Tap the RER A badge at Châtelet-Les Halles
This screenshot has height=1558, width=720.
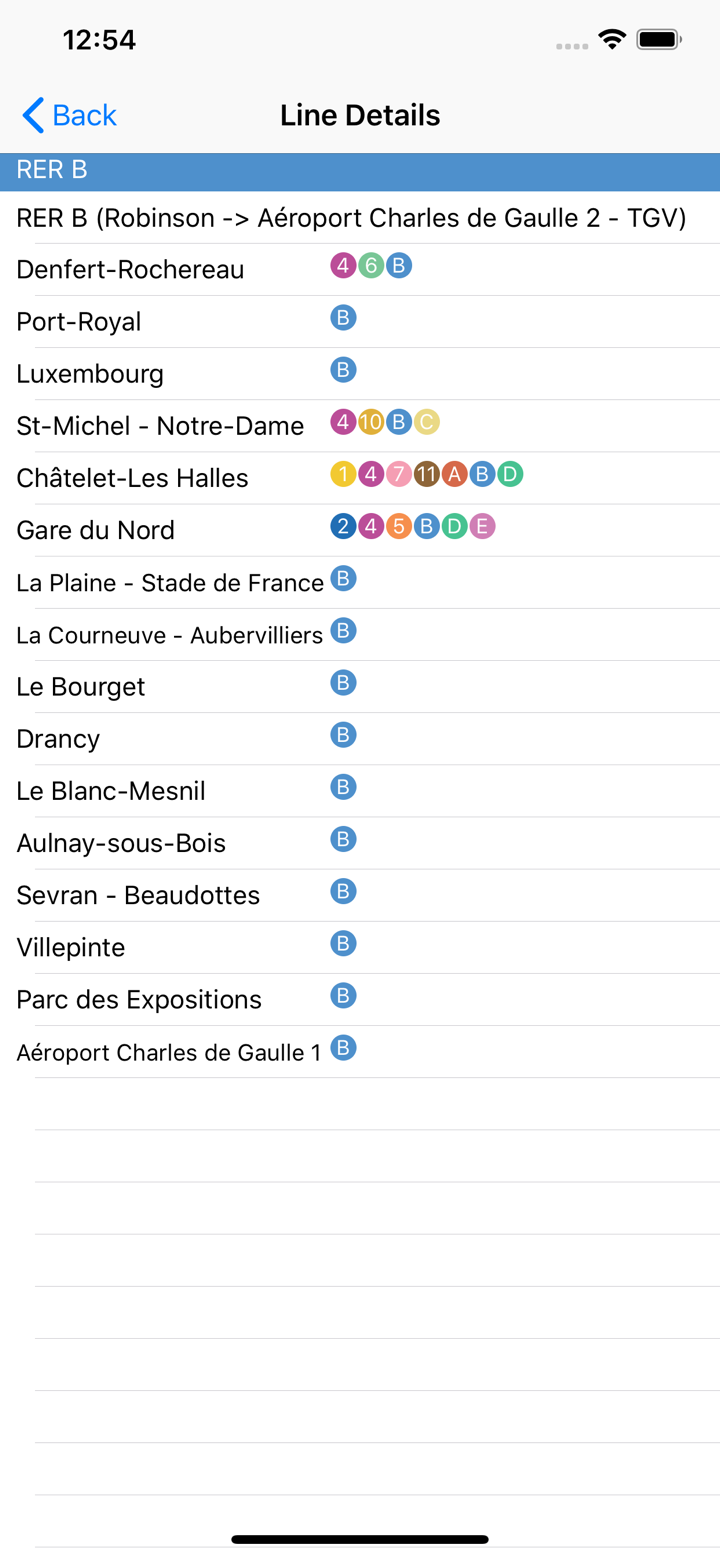[454, 473]
